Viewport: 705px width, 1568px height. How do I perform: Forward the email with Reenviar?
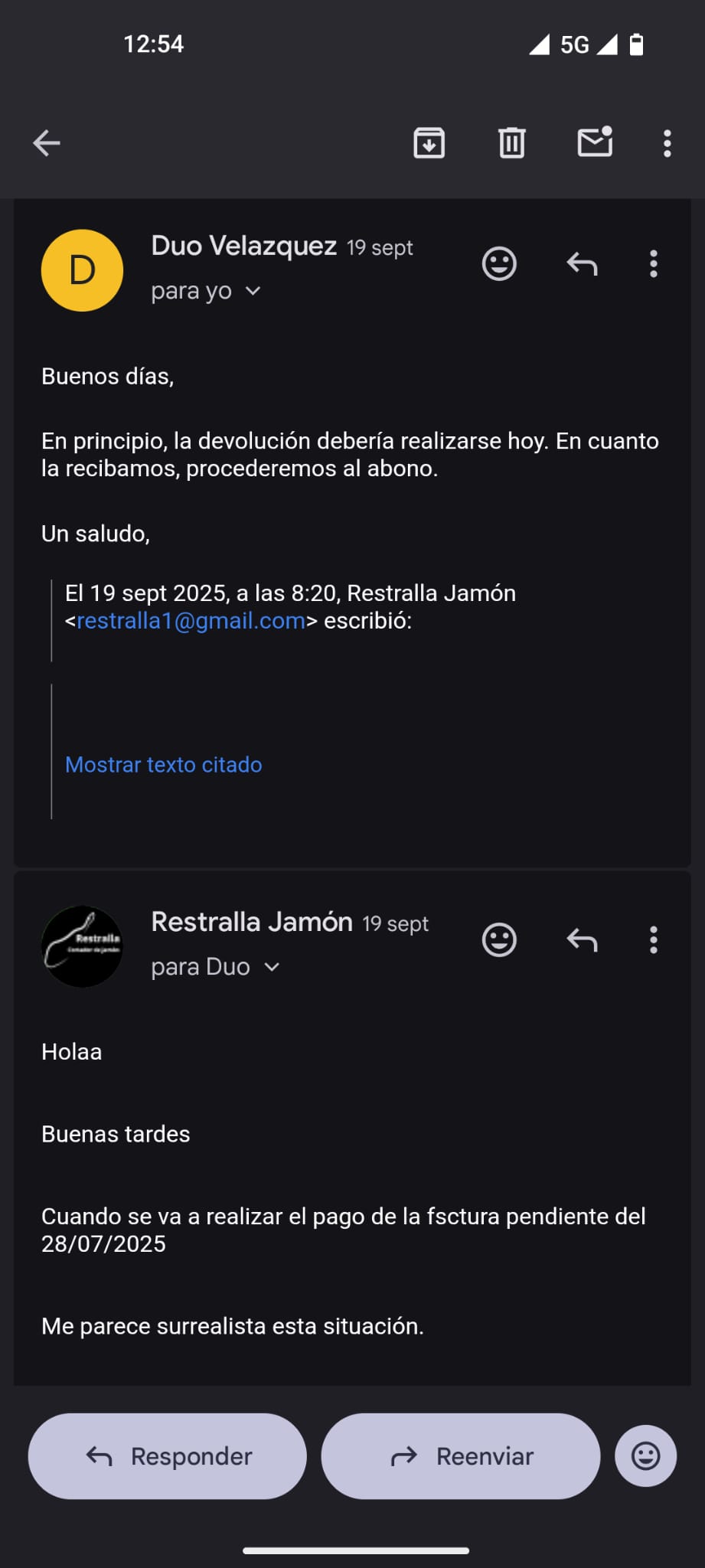[x=460, y=1456]
